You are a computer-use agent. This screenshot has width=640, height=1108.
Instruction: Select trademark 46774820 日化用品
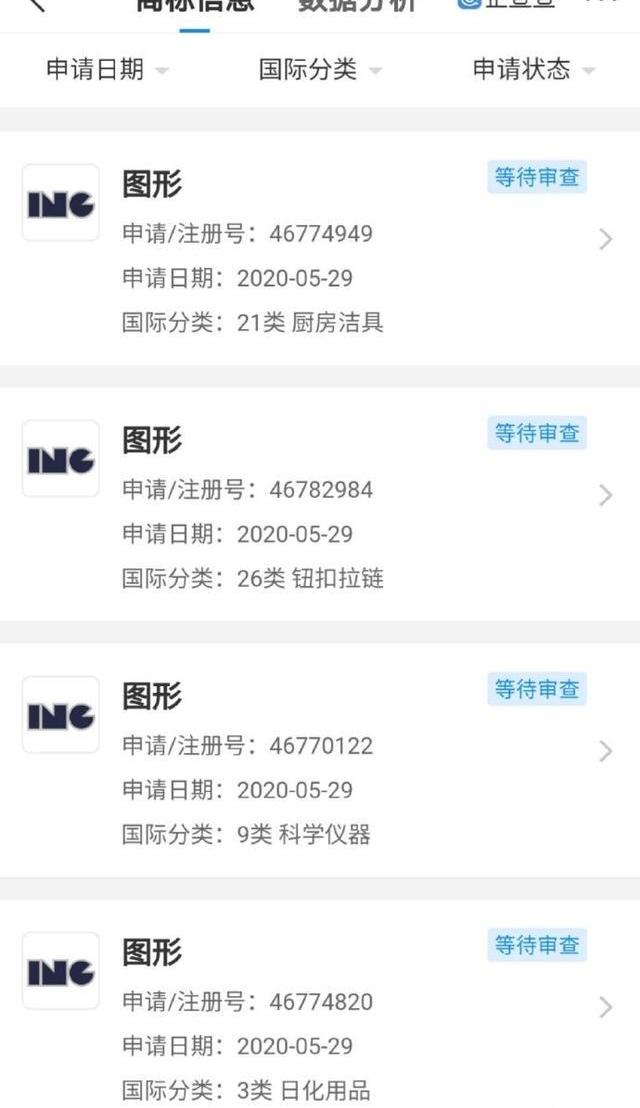(x=320, y=1003)
